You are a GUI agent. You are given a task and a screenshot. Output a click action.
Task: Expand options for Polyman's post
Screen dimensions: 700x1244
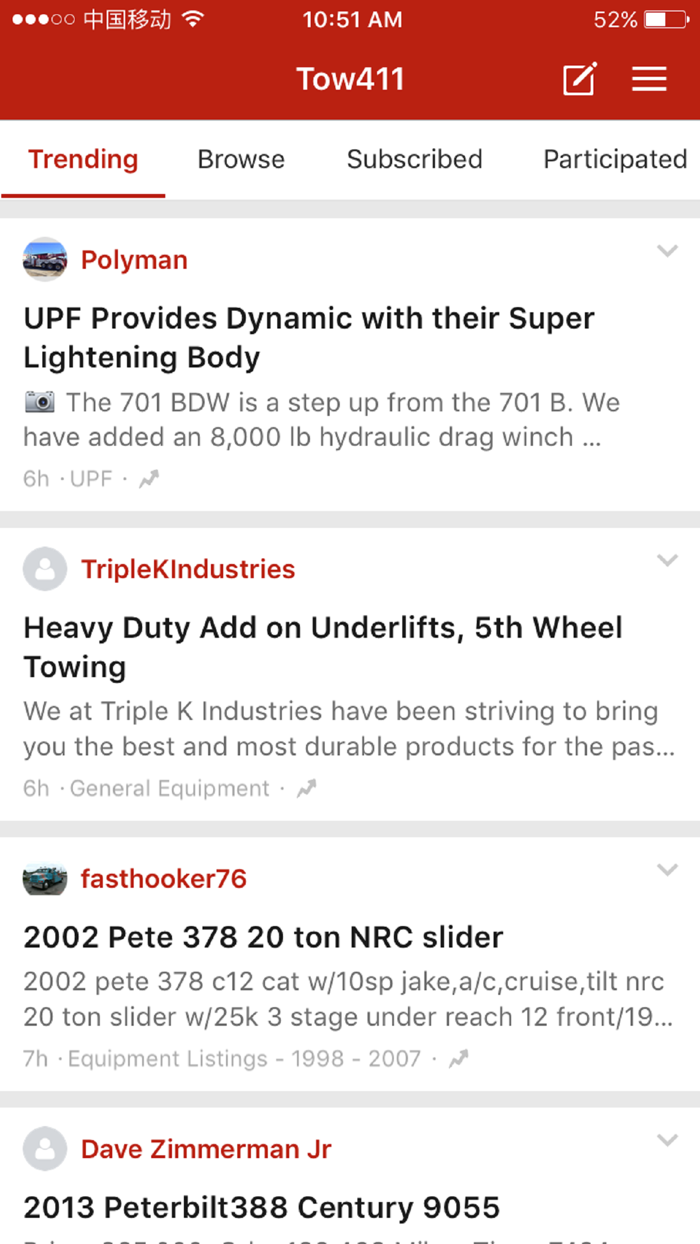(x=667, y=251)
